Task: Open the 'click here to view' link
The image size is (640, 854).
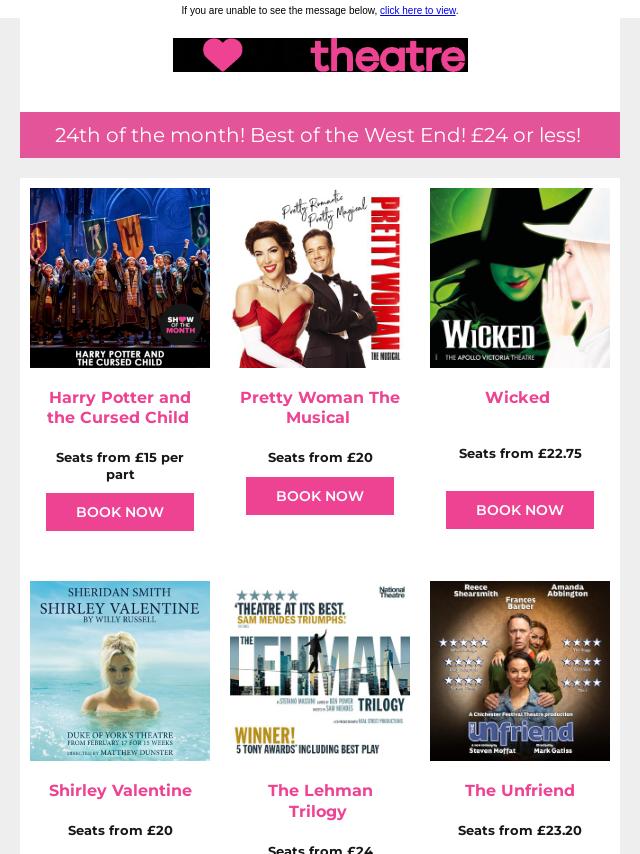Action: tap(417, 11)
